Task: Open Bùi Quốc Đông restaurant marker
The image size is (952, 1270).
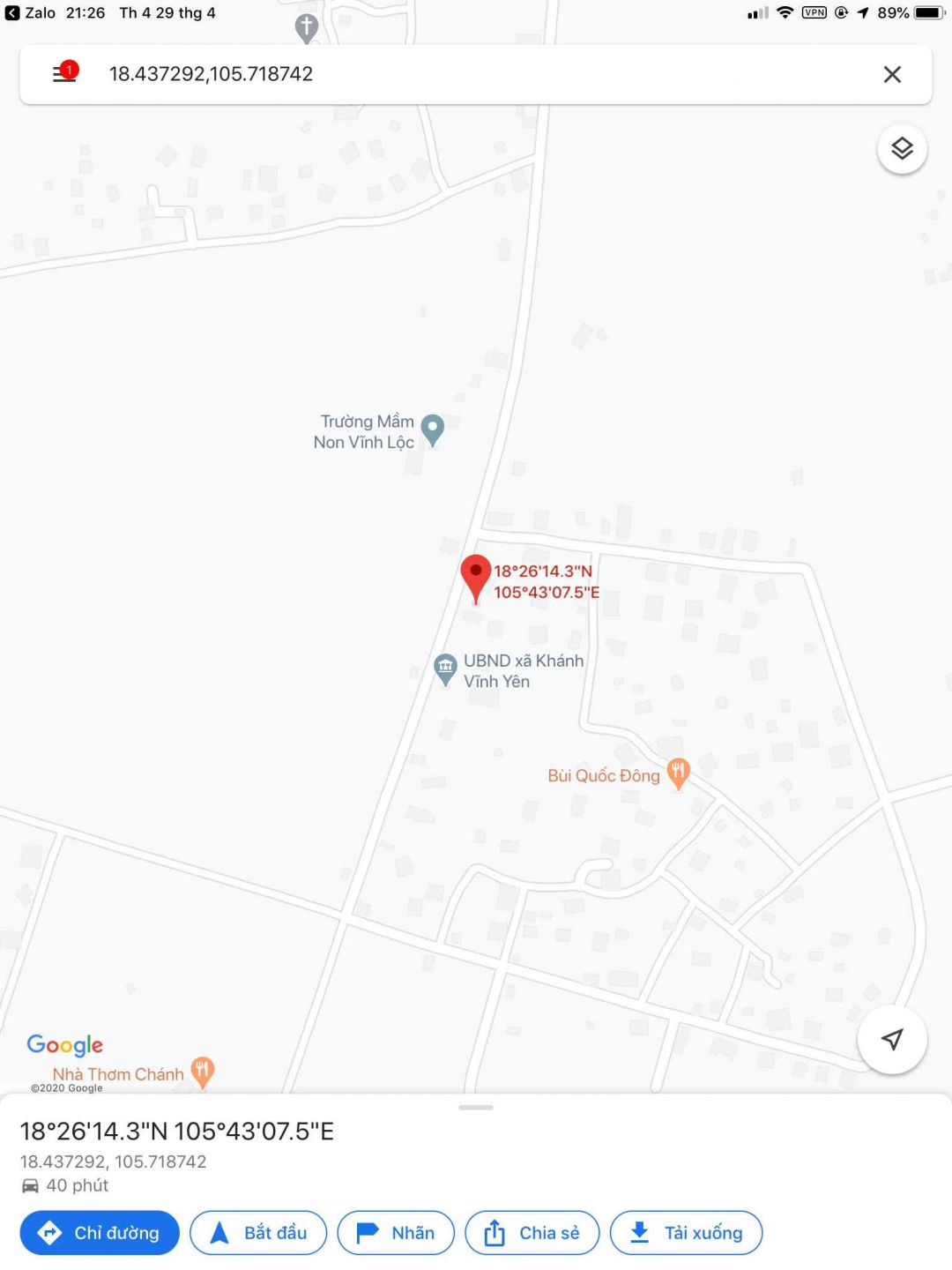Action: (678, 773)
